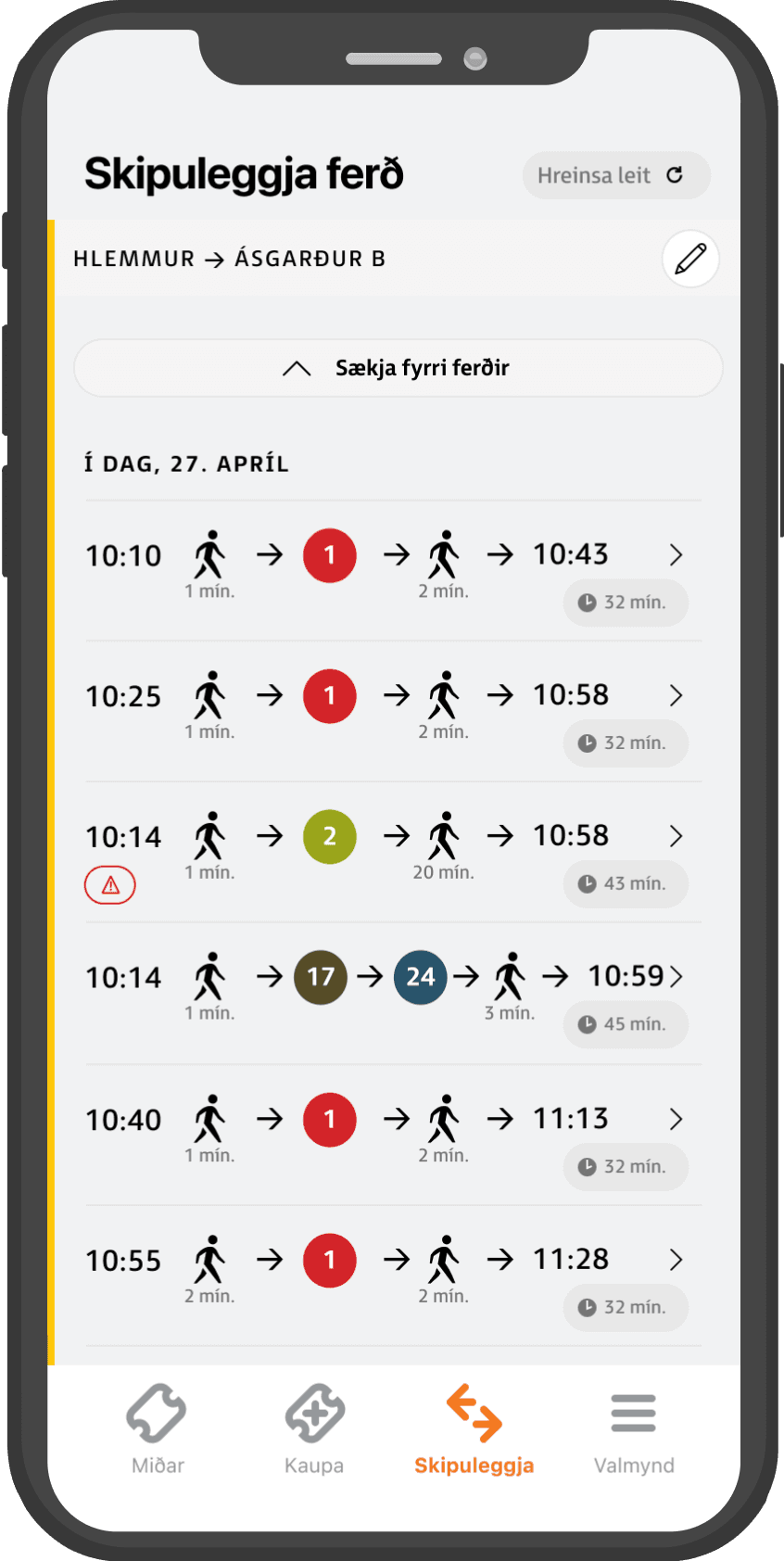The height and width of the screenshot is (1561, 784).
Task: Switch to the Miðar tab
Action: pyautogui.click(x=158, y=1428)
